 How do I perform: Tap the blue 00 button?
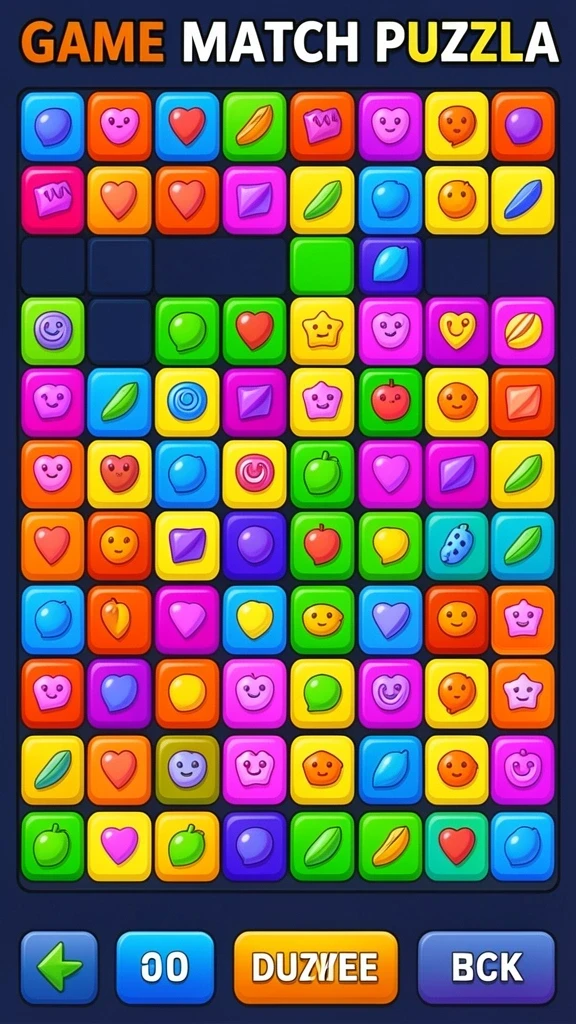click(x=165, y=967)
